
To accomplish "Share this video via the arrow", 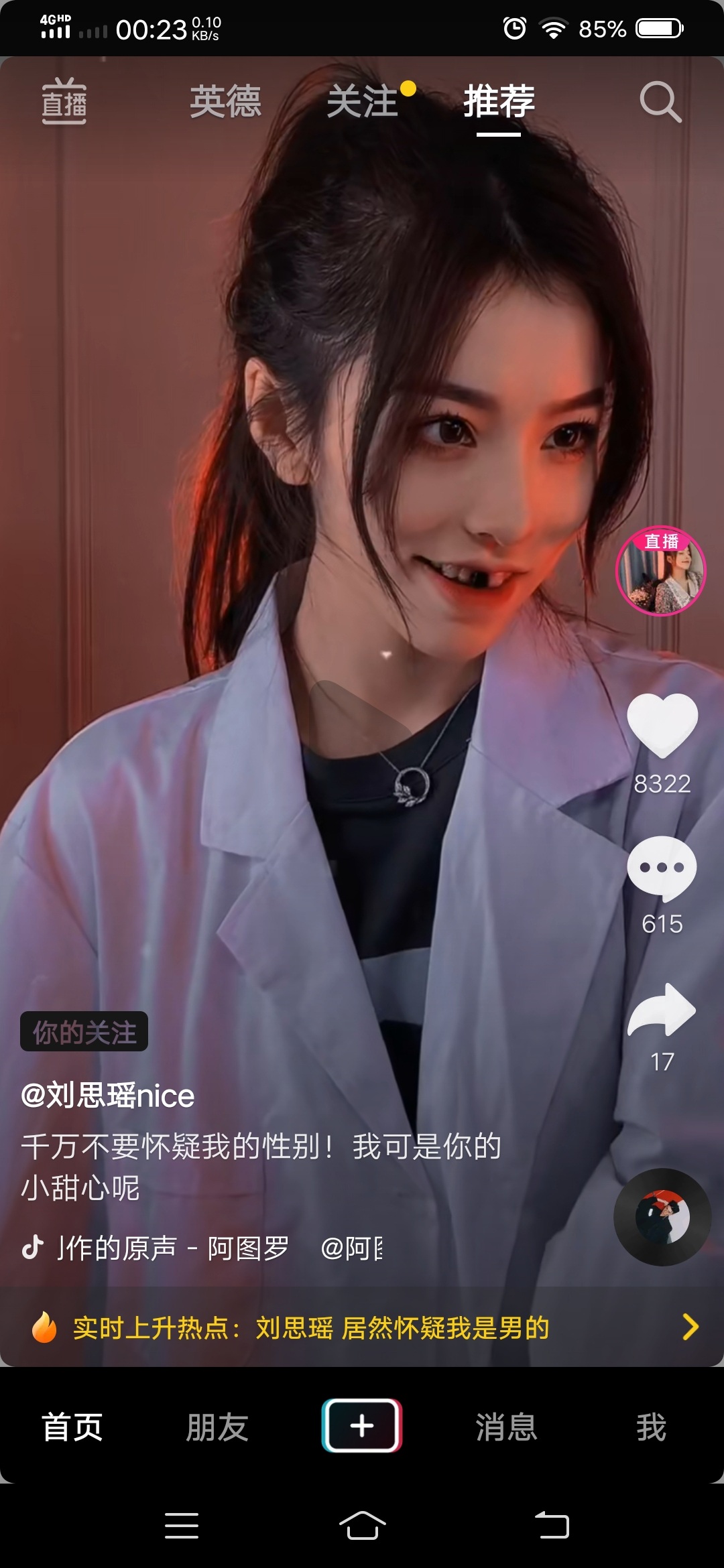I will click(662, 1010).
